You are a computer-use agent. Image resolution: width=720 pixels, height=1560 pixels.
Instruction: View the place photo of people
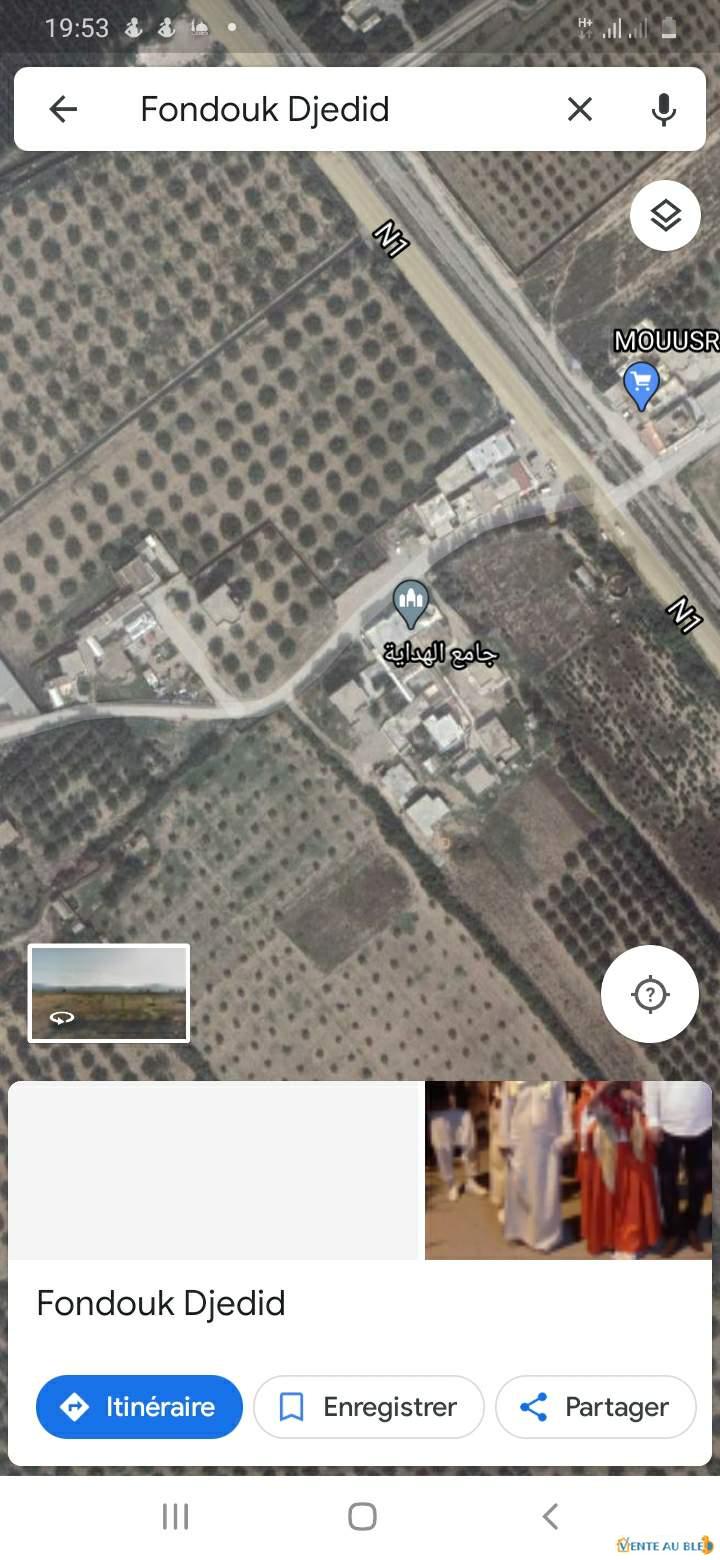pyautogui.click(x=568, y=1170)
